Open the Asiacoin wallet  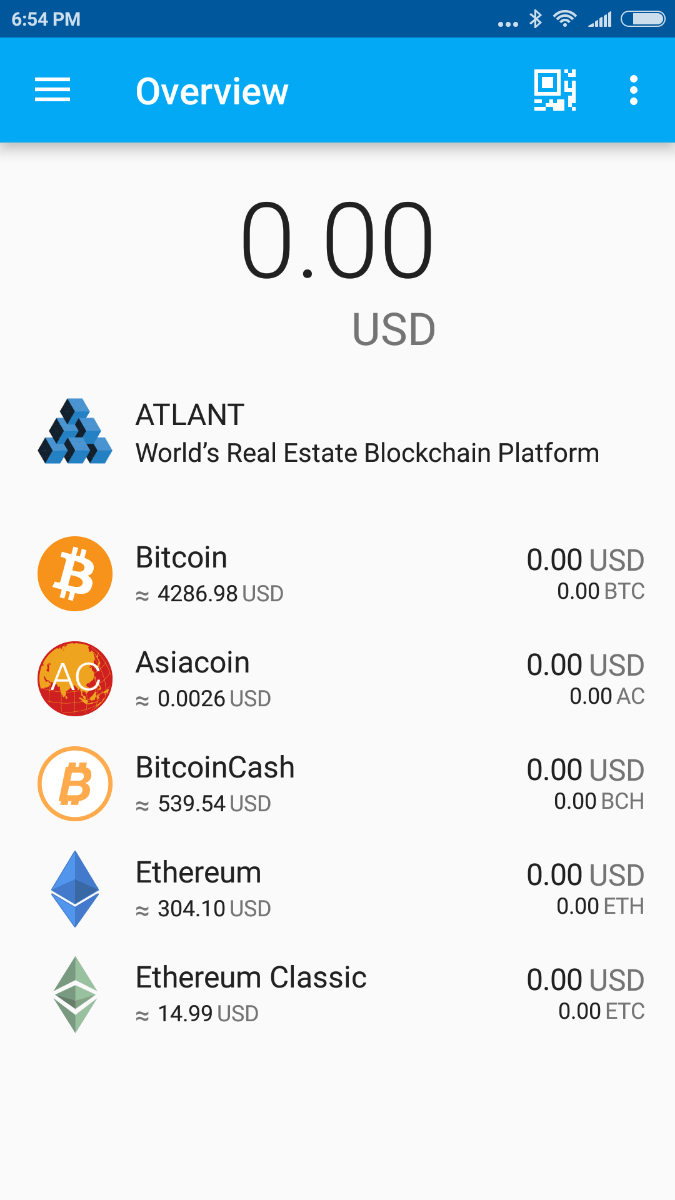(337, 679)
